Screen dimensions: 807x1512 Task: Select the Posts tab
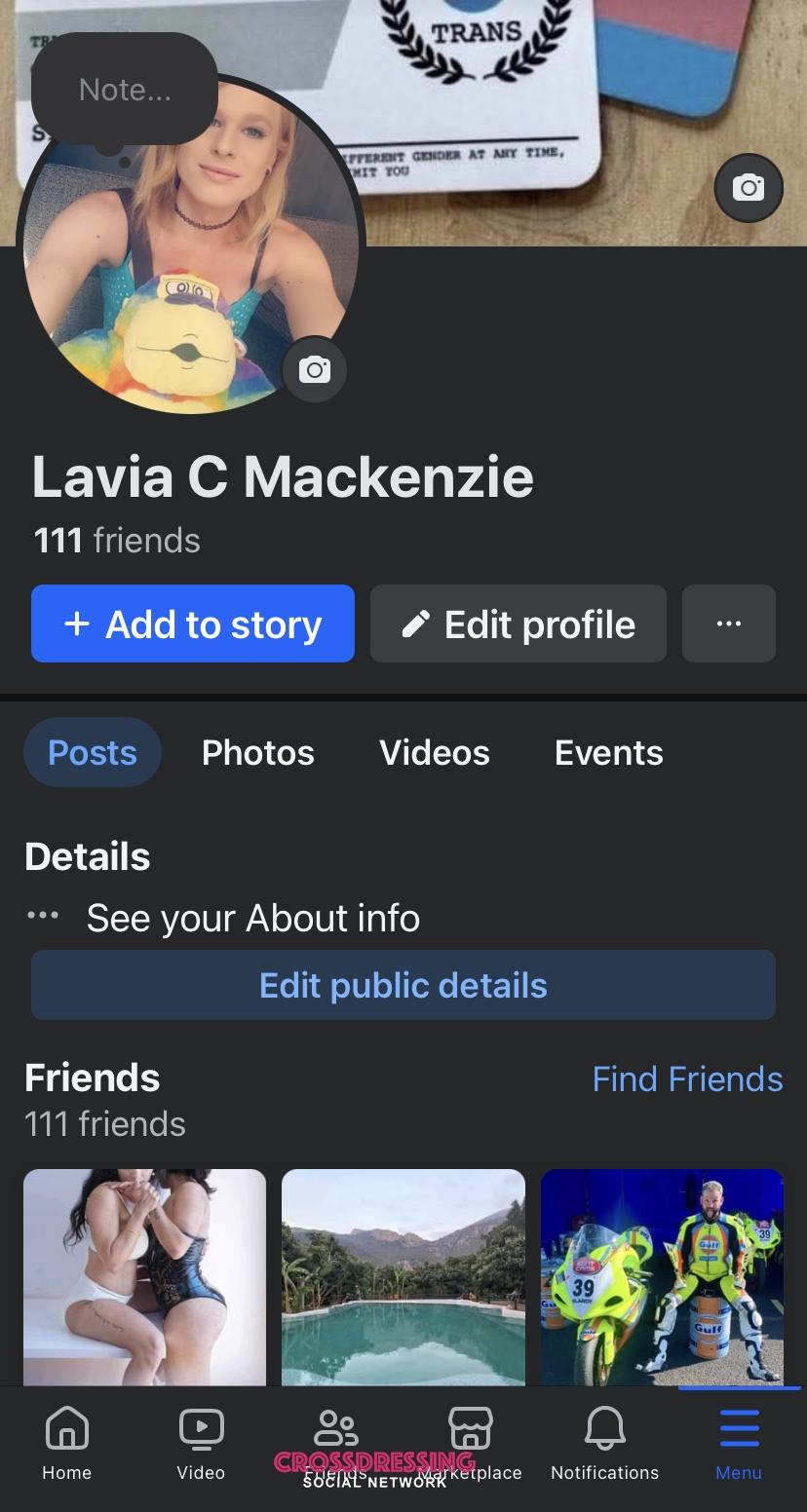click(x=93, y=752)
